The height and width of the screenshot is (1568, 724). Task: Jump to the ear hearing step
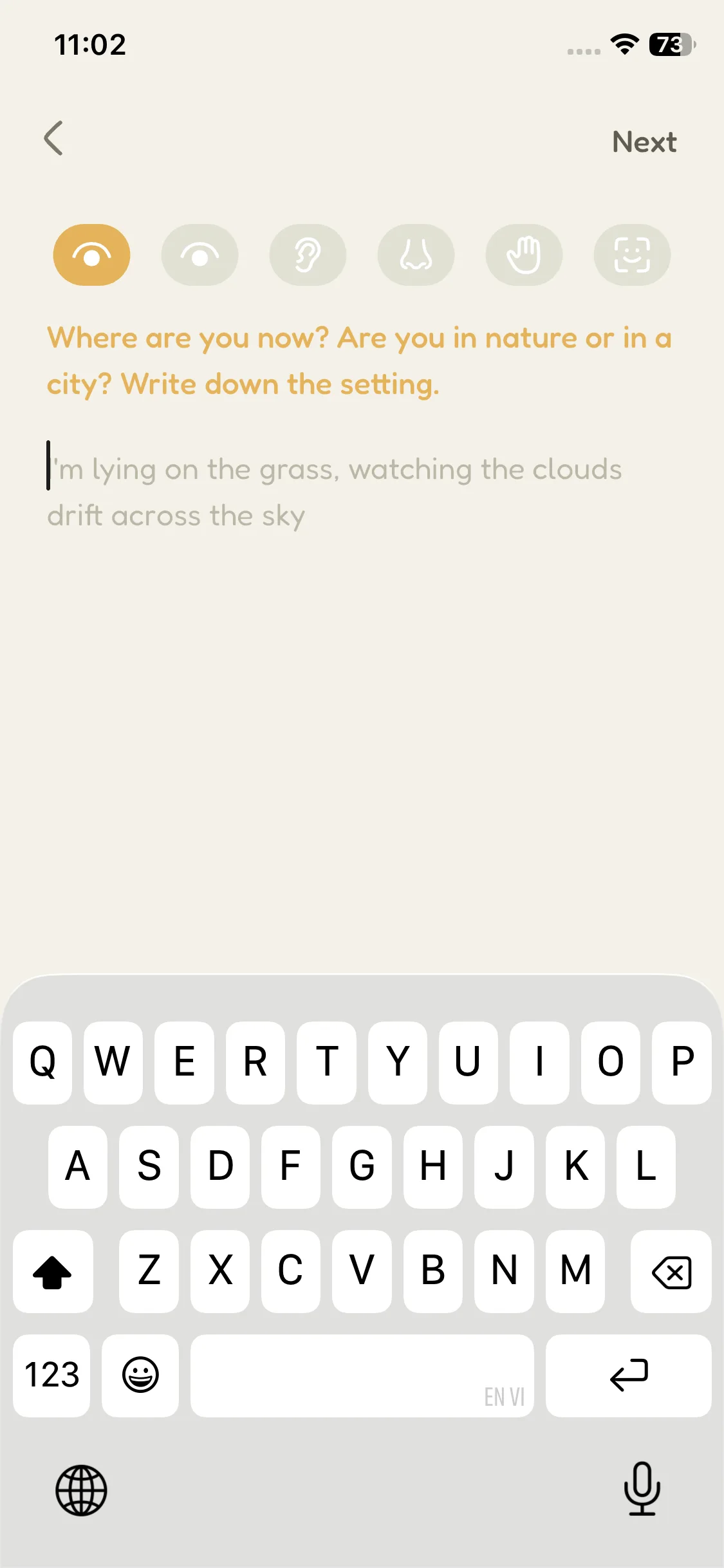[x=308, y=255]
